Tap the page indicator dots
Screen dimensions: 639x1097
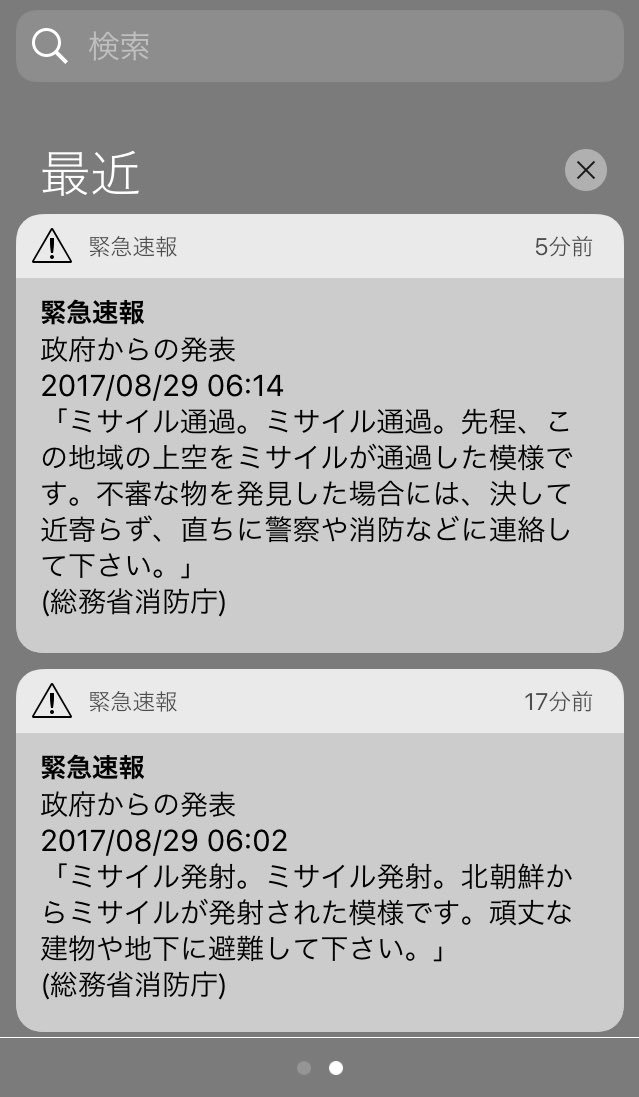tap(320, 1068)
